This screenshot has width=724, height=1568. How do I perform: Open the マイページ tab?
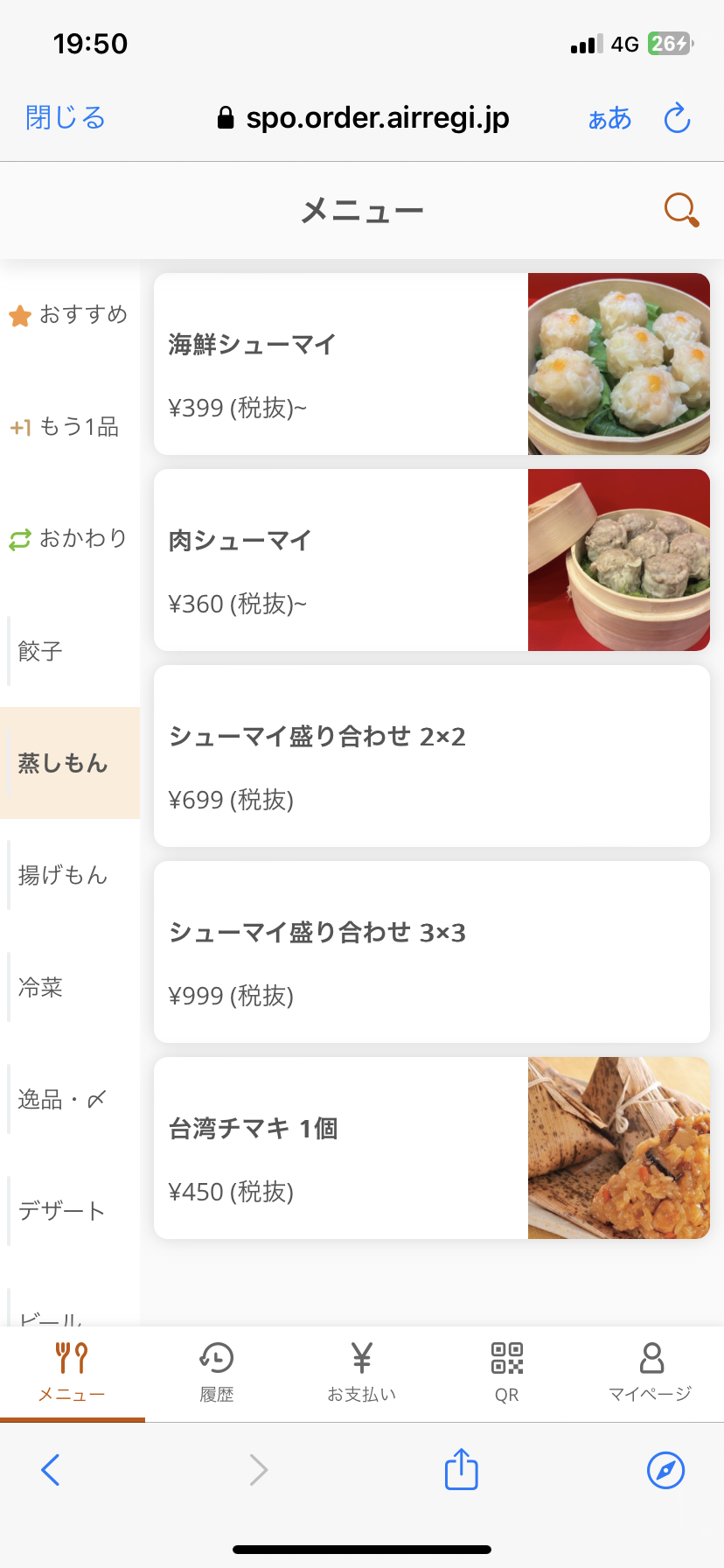(x=651, y=1374)
